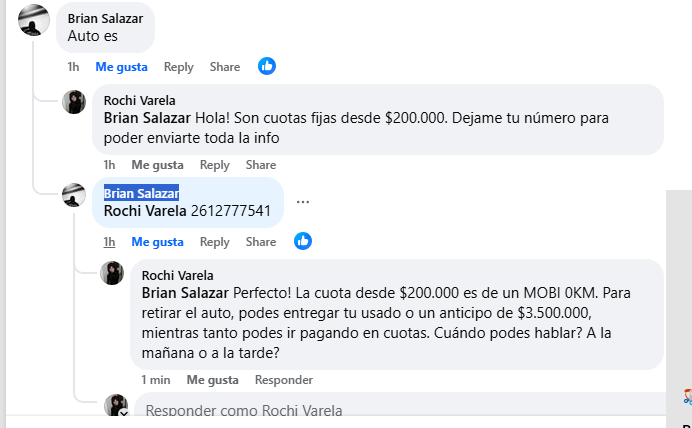Open options menu next to Brian's phone number comment
Image resolution: width=692 pixels, height=428 pixels.
(303, 202)
